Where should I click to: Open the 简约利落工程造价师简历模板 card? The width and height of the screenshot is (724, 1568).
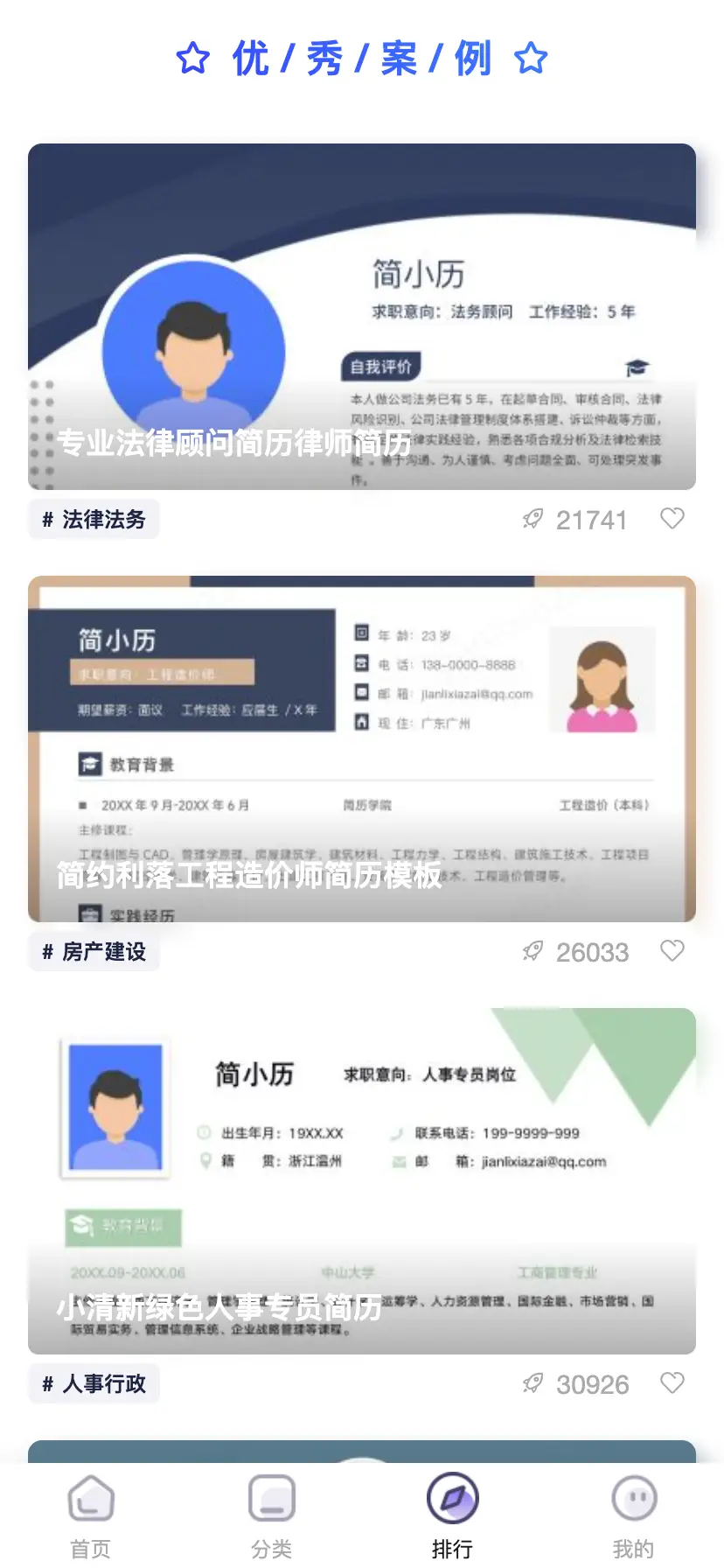[362, 749]
